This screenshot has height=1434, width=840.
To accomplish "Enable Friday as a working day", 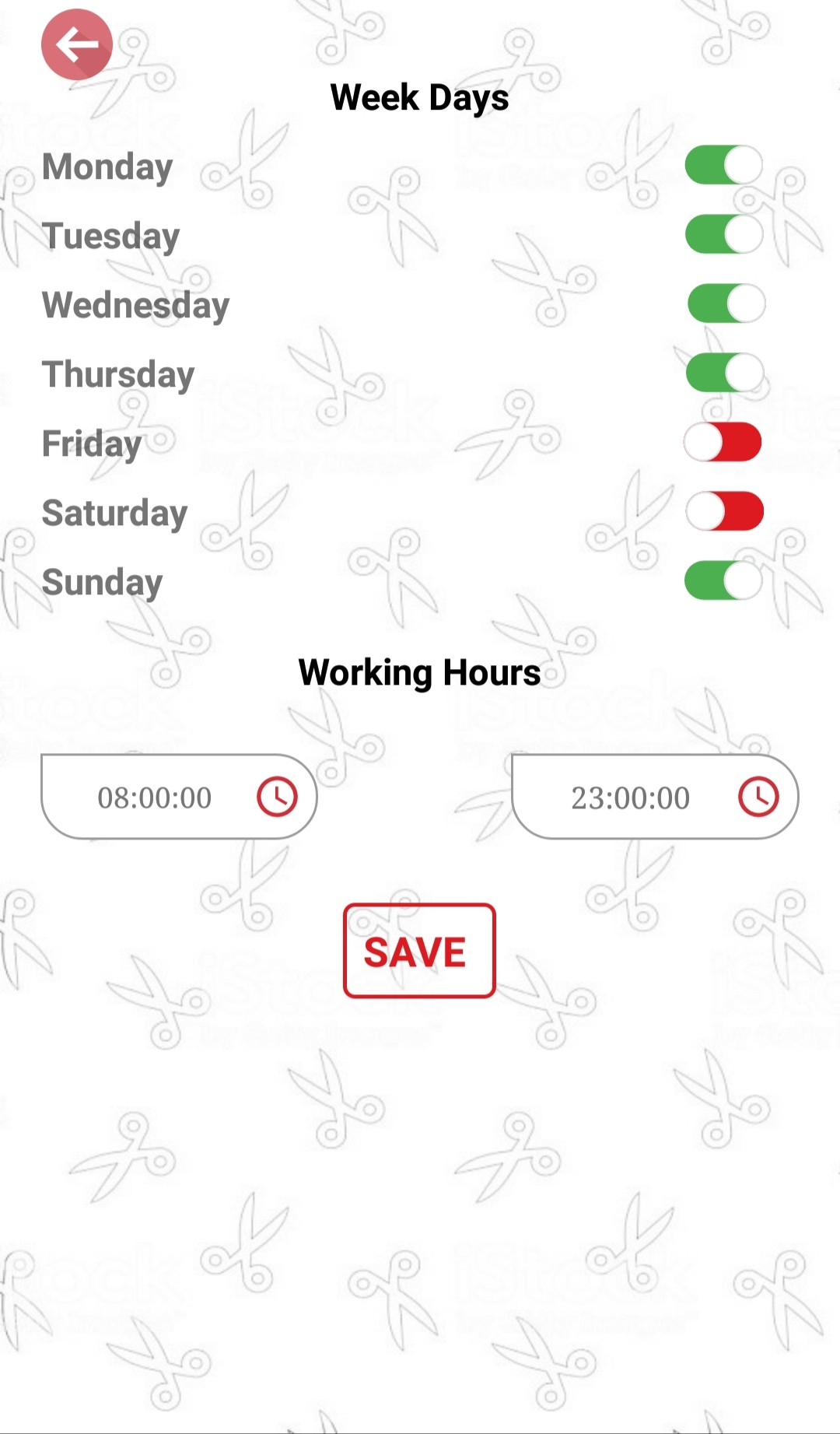I will tap(722, 442).
